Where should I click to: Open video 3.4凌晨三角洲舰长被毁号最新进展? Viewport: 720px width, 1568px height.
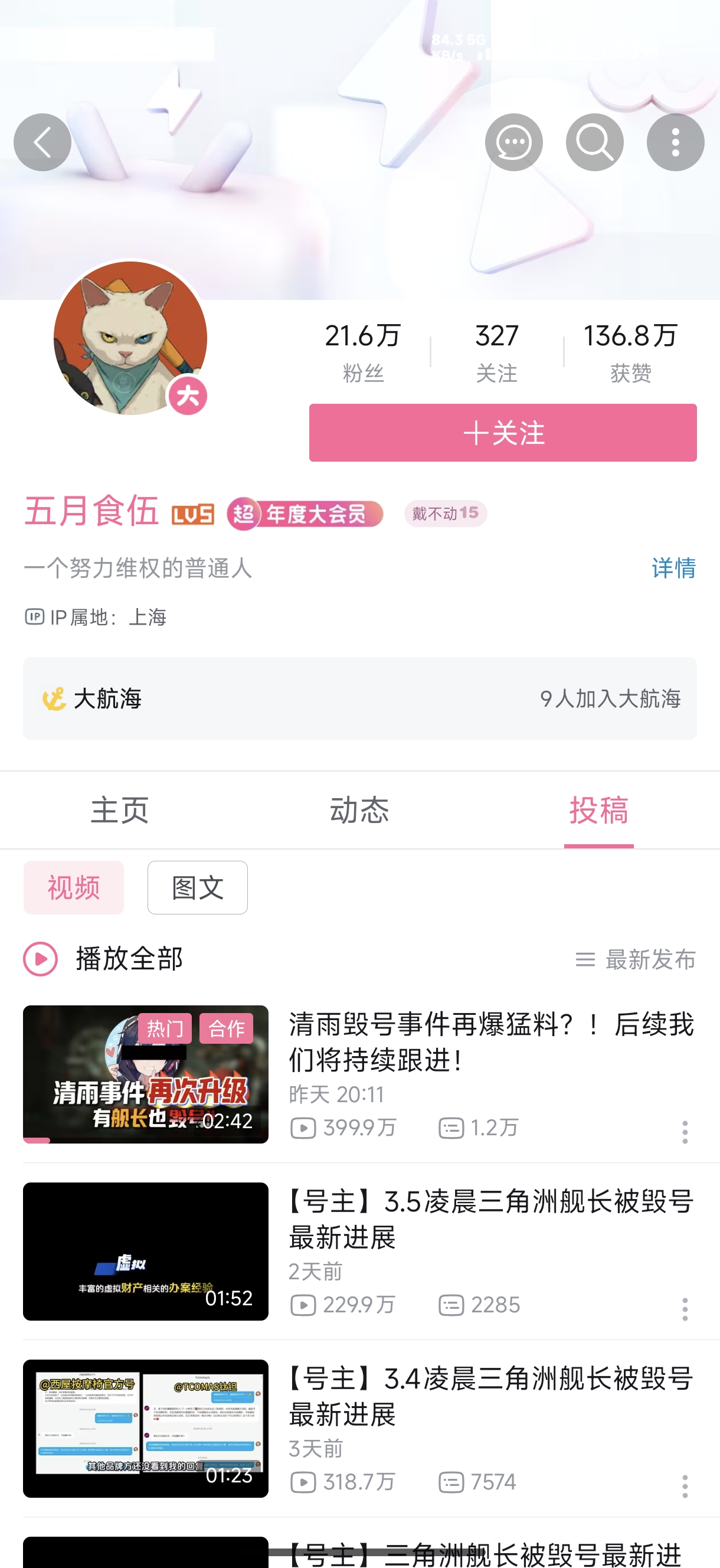[x=490, y=1396]
